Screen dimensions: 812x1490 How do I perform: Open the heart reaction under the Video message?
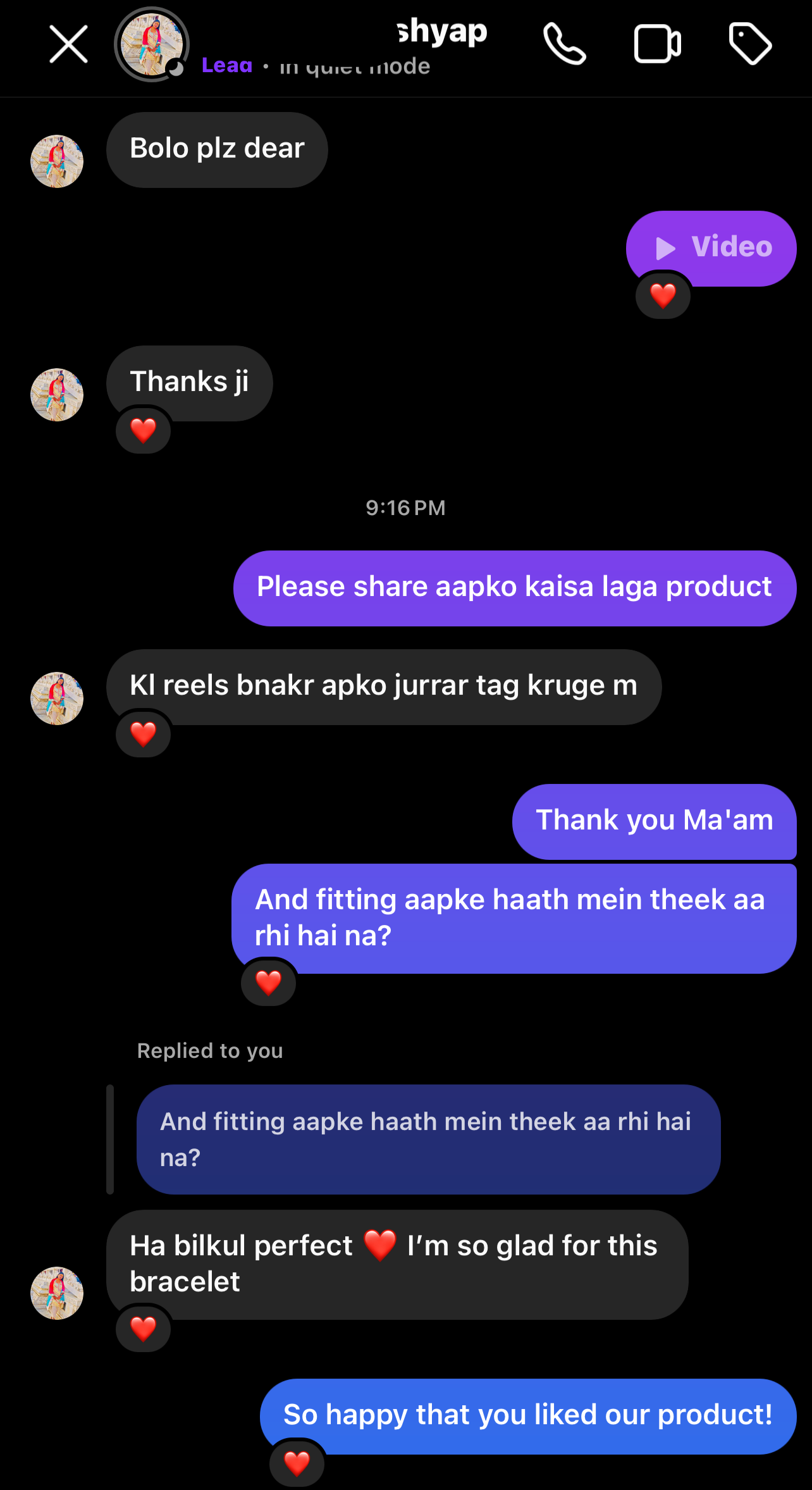tap(663, 295)
